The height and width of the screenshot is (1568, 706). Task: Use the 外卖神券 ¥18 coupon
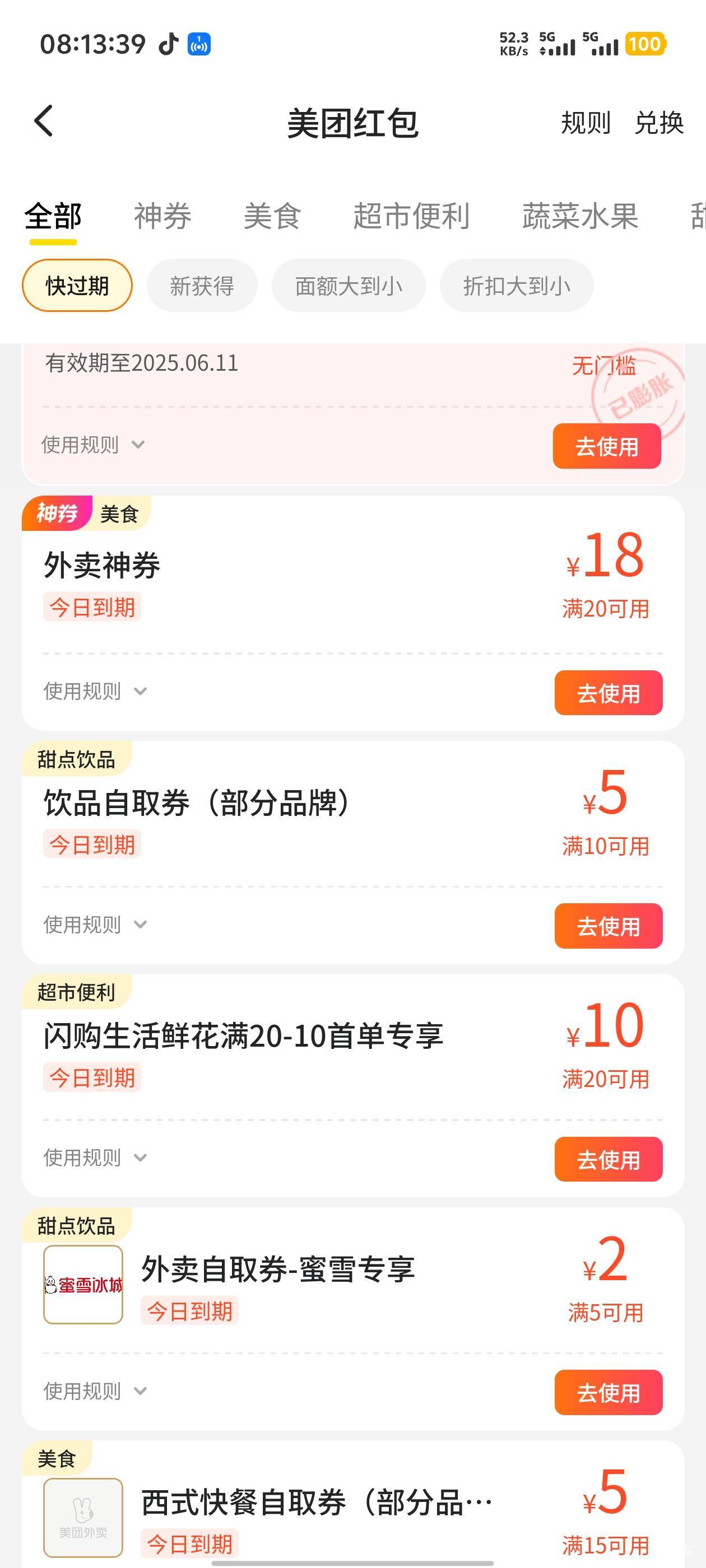click(609, 693)
